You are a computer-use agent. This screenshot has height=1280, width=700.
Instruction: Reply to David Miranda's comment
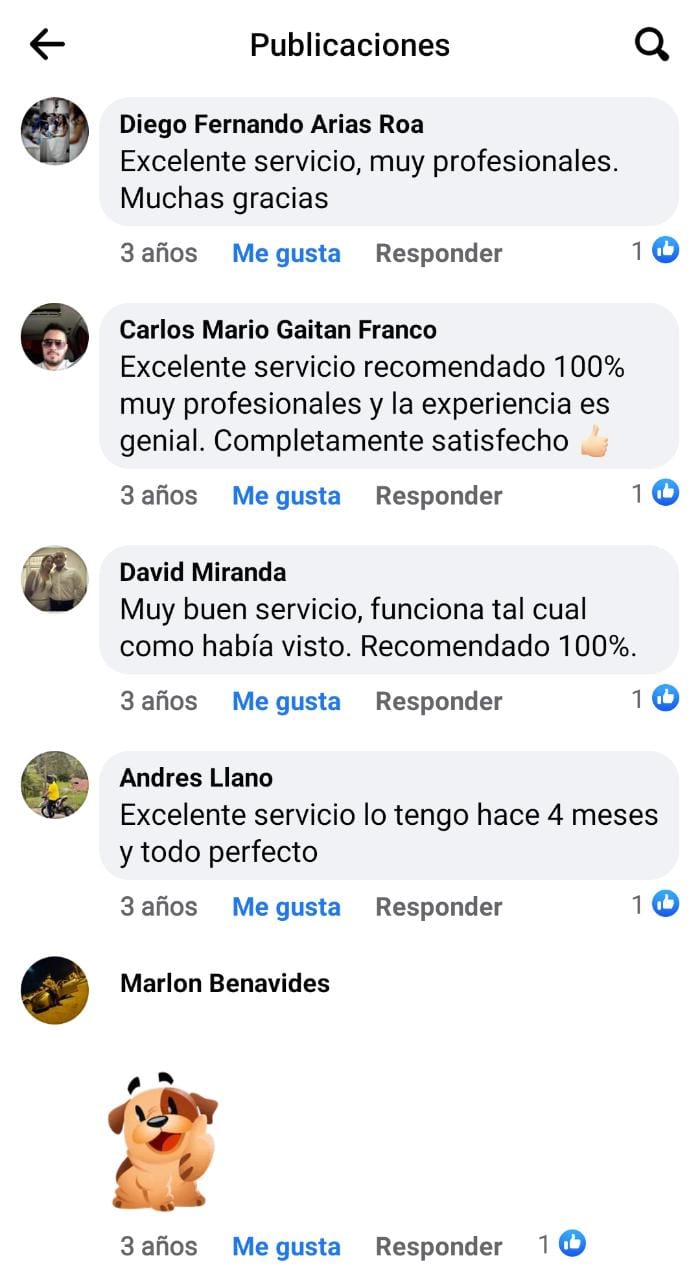[x=438, y=701]
